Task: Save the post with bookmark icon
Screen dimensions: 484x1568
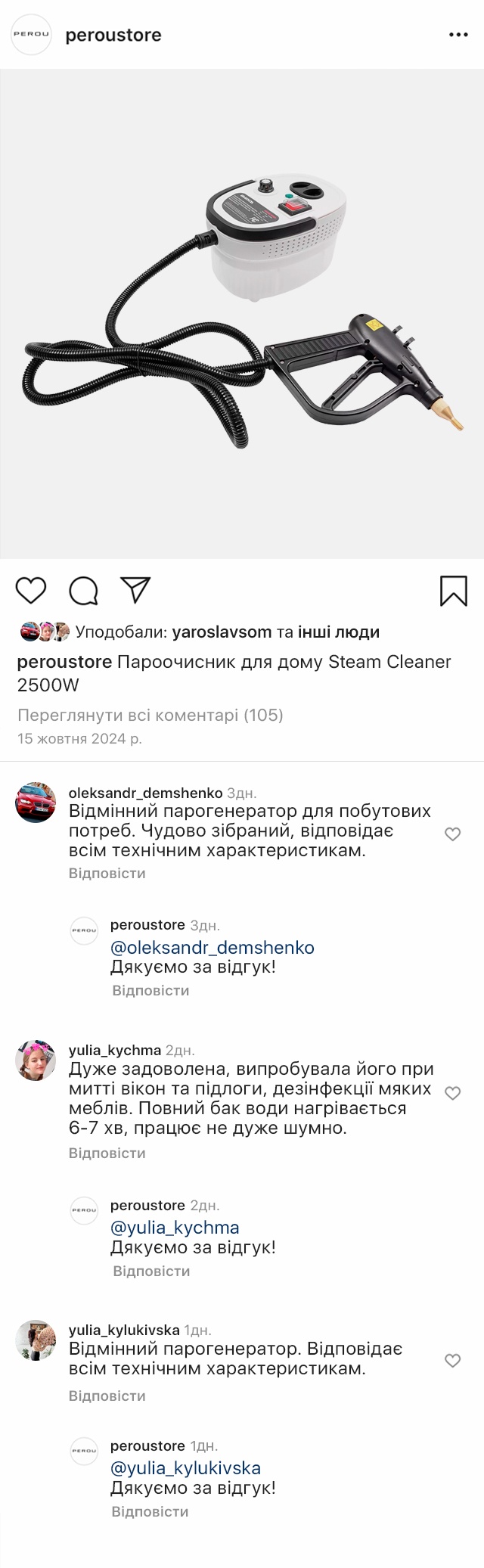Action: coord(453,591)
